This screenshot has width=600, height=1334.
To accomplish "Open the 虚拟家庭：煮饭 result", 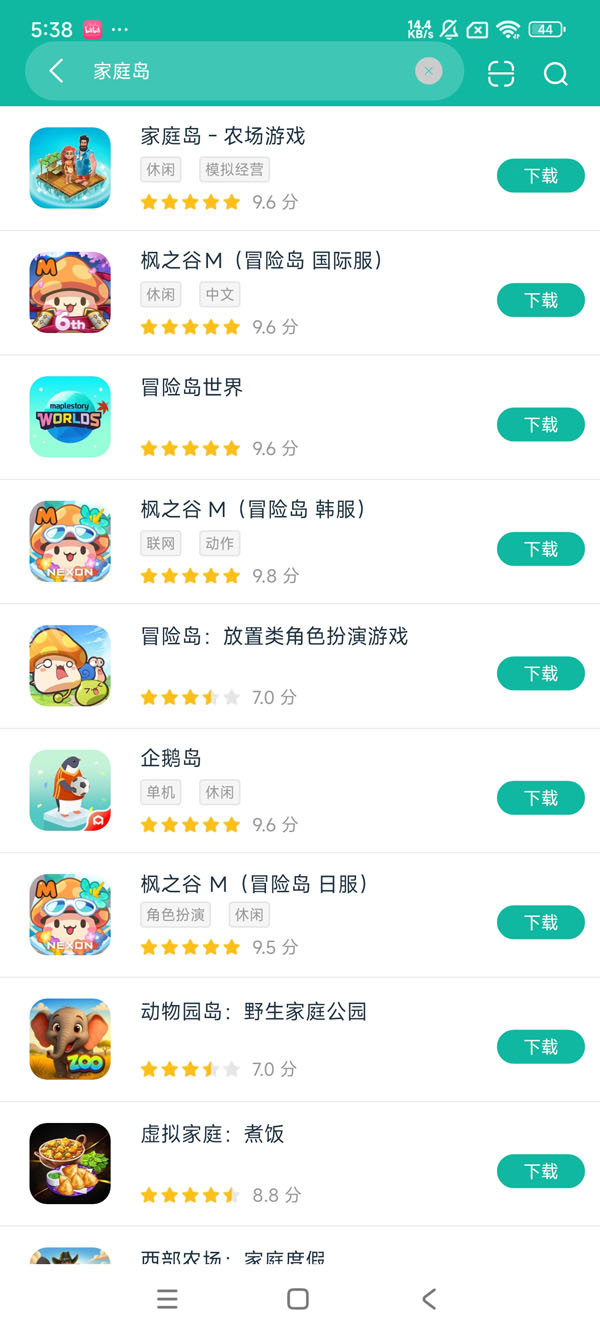I will pos(212,1134).
